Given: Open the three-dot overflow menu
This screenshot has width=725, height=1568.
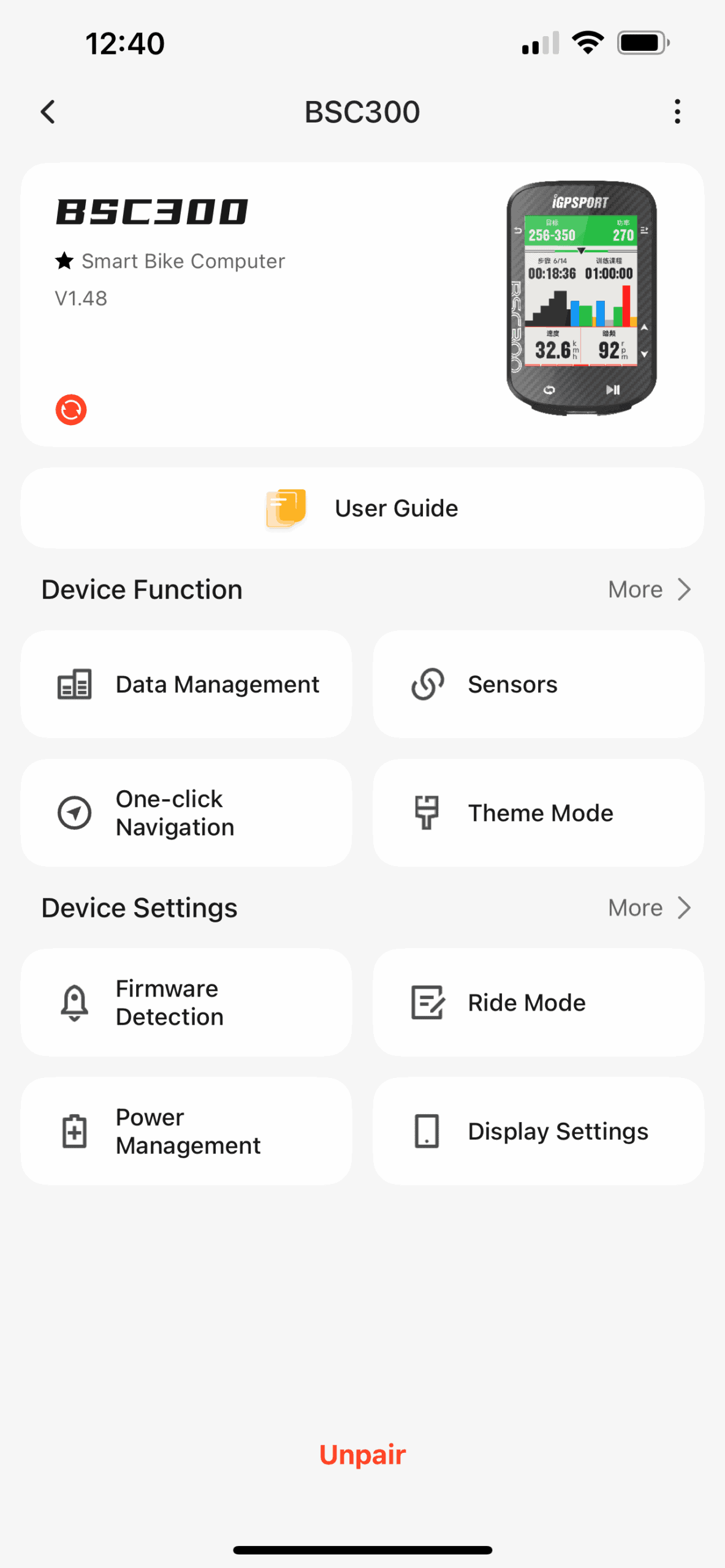Looking at the screenshot, I should point(677,112).
